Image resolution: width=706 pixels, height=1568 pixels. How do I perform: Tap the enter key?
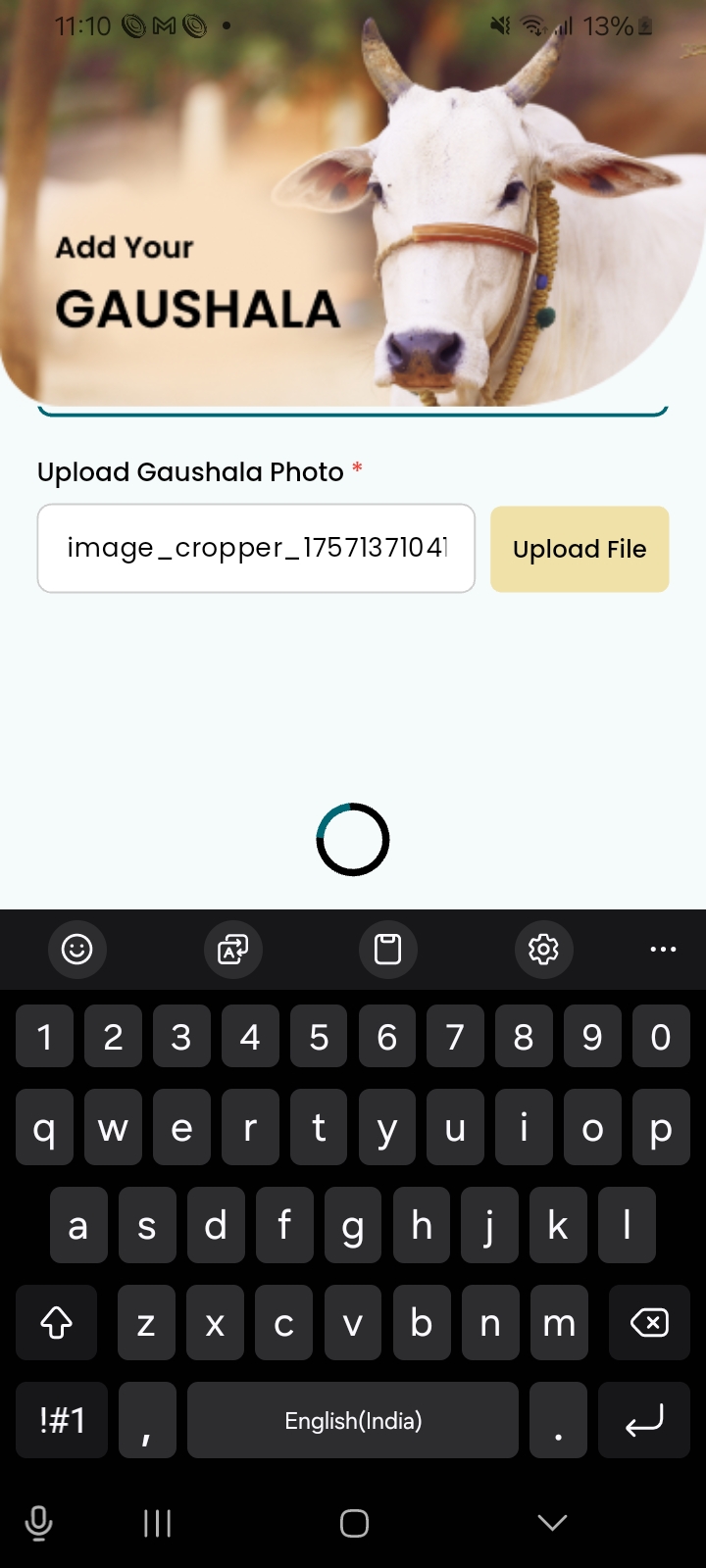[x=644, y=1420]
